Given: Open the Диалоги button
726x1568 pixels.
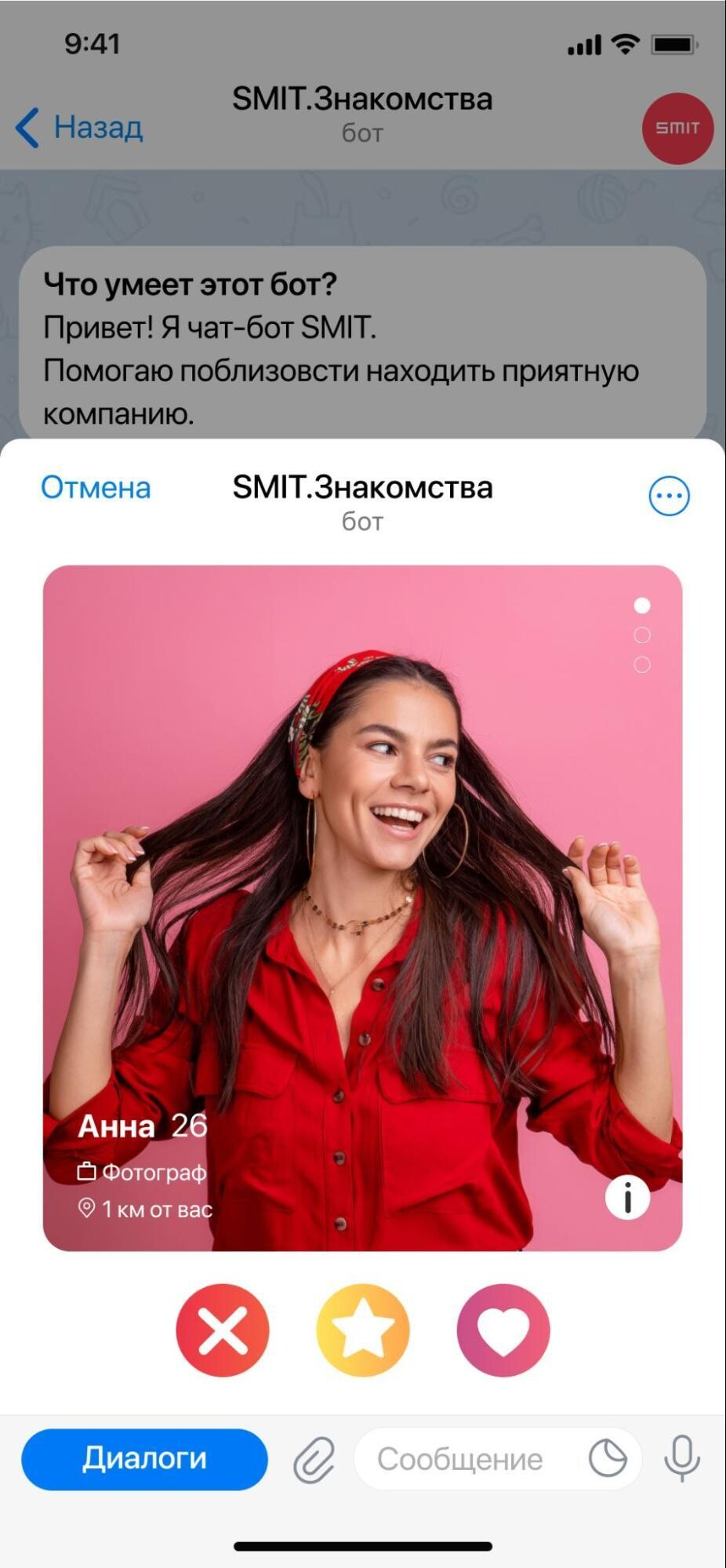Looking at the screenshot, I should coord(144,1459).
